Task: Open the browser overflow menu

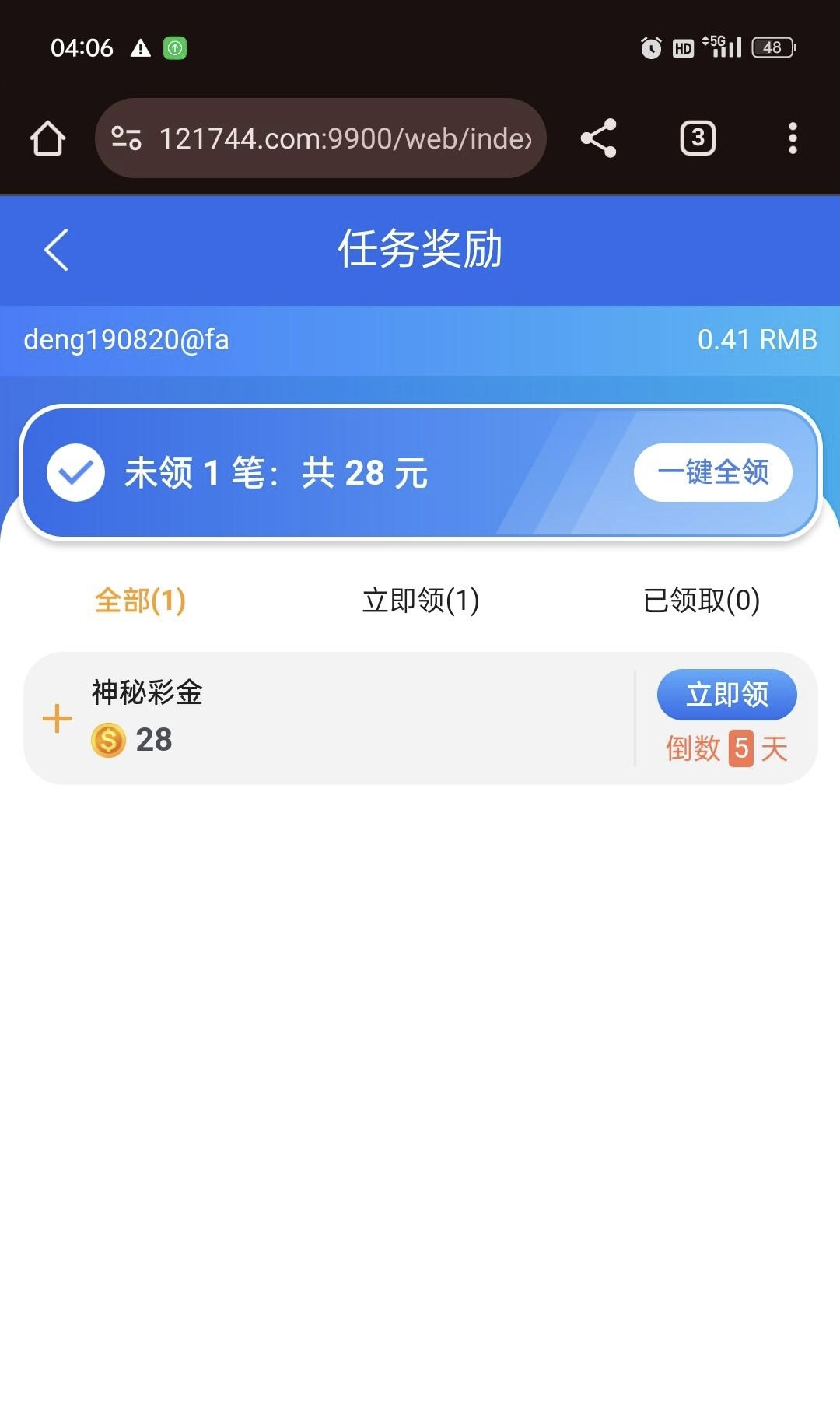Action: pos(793,138)
